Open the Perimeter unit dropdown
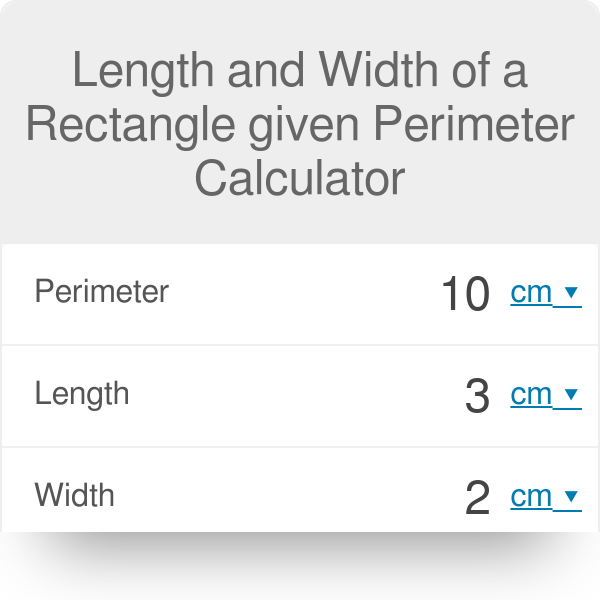 544,292
